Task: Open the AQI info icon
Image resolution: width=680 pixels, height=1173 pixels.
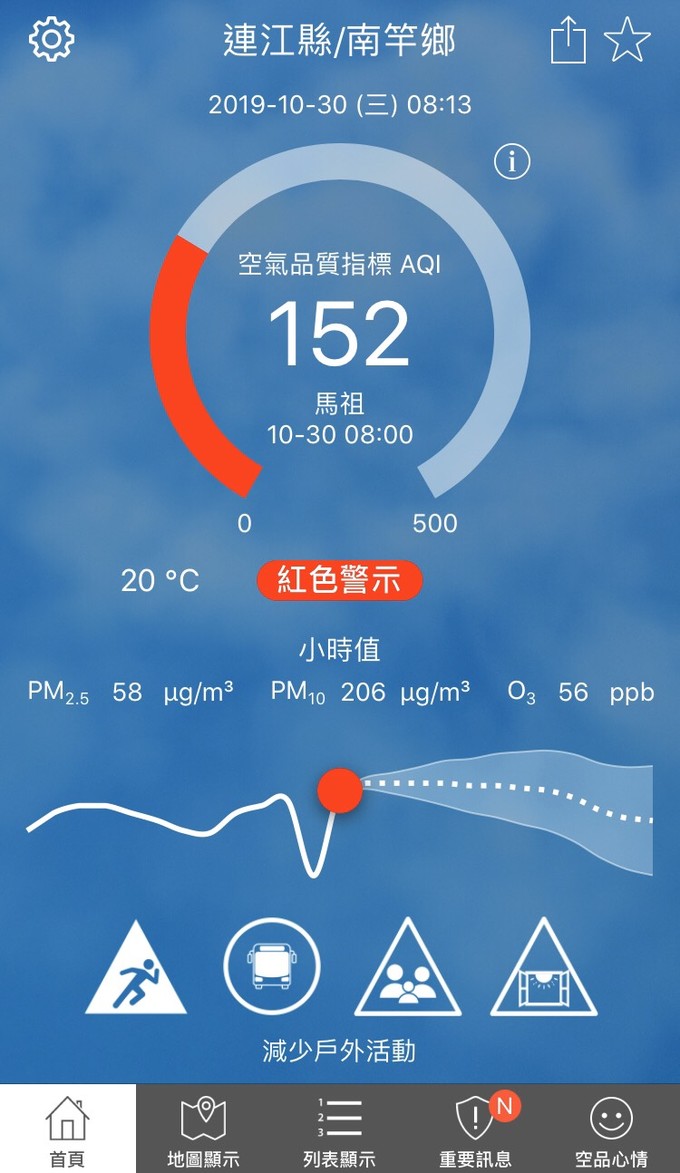Action: [512, 161]
